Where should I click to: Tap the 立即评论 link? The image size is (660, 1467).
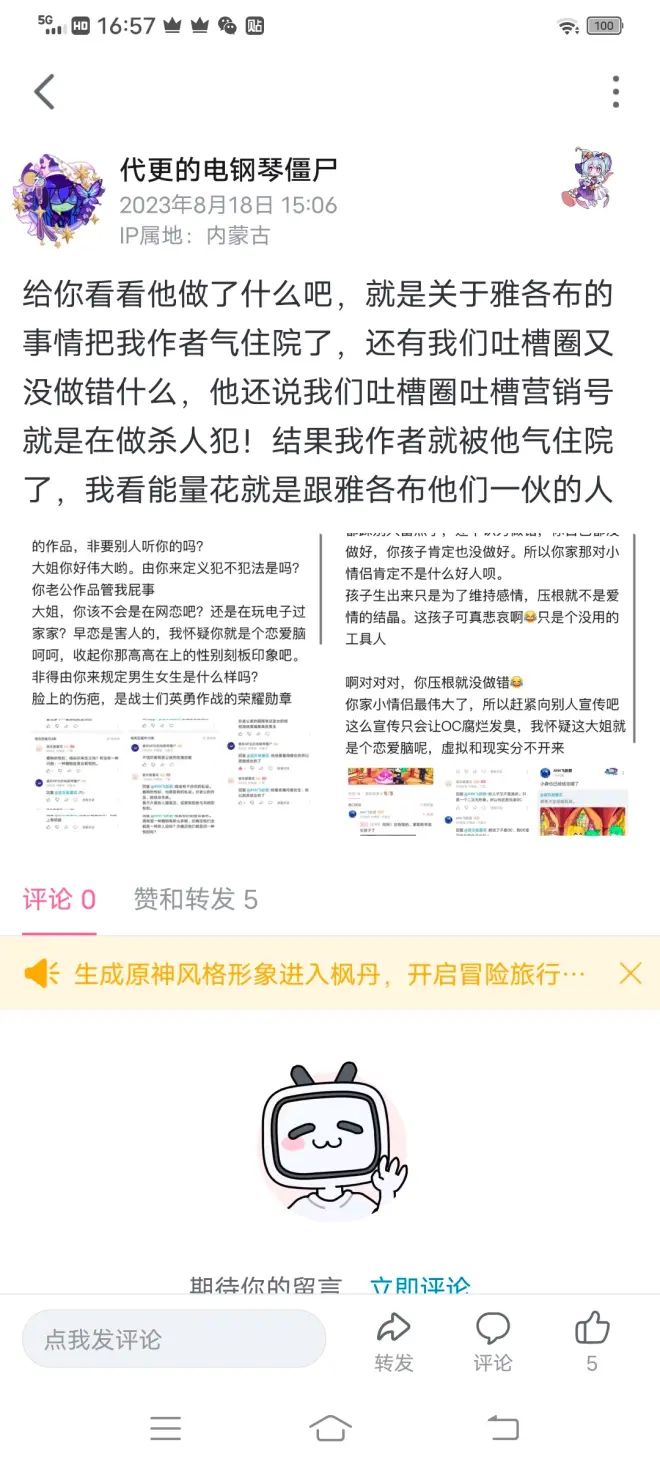coord(420,1284)
